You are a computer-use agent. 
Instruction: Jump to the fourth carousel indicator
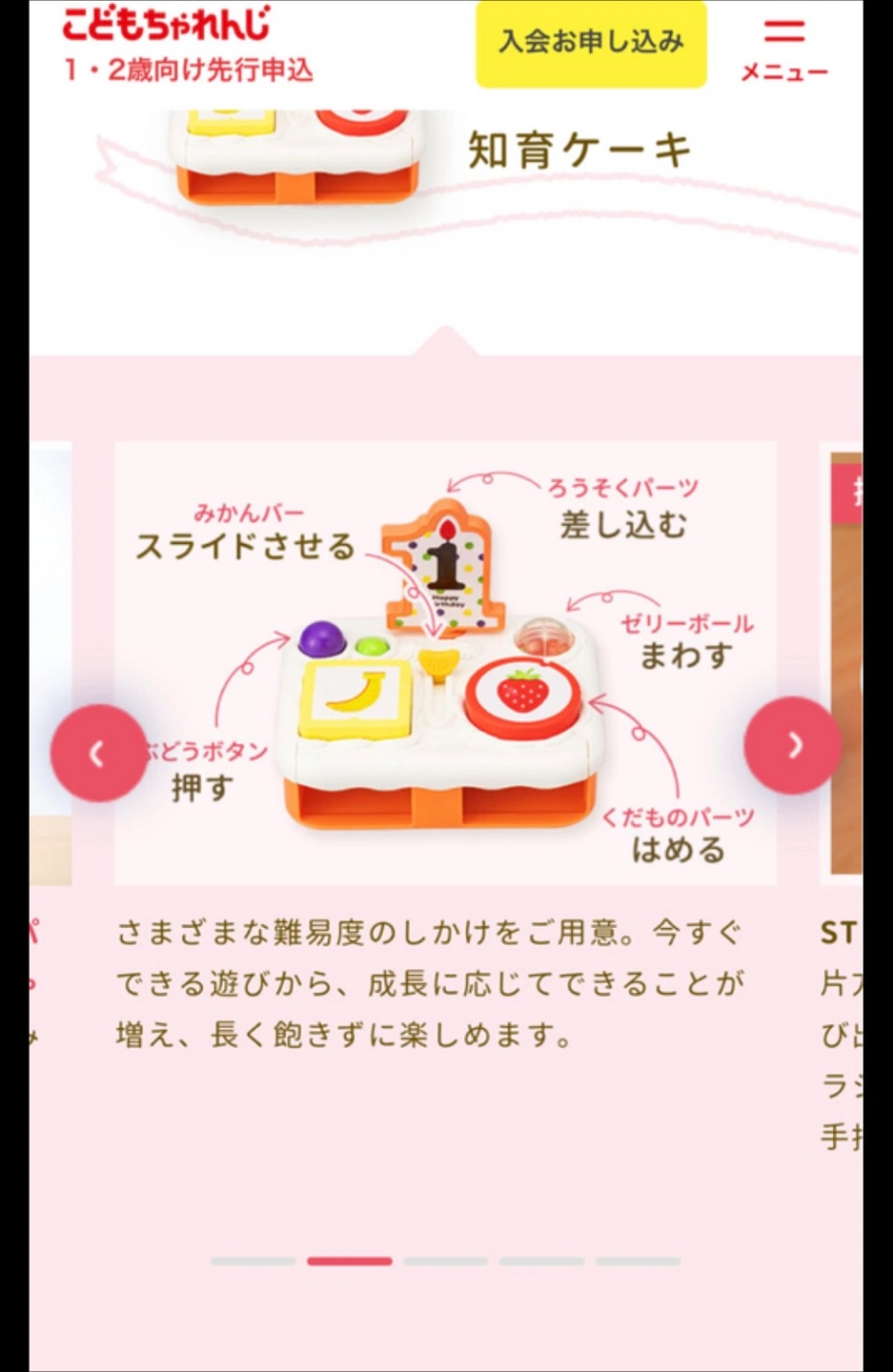[541, 1261]
